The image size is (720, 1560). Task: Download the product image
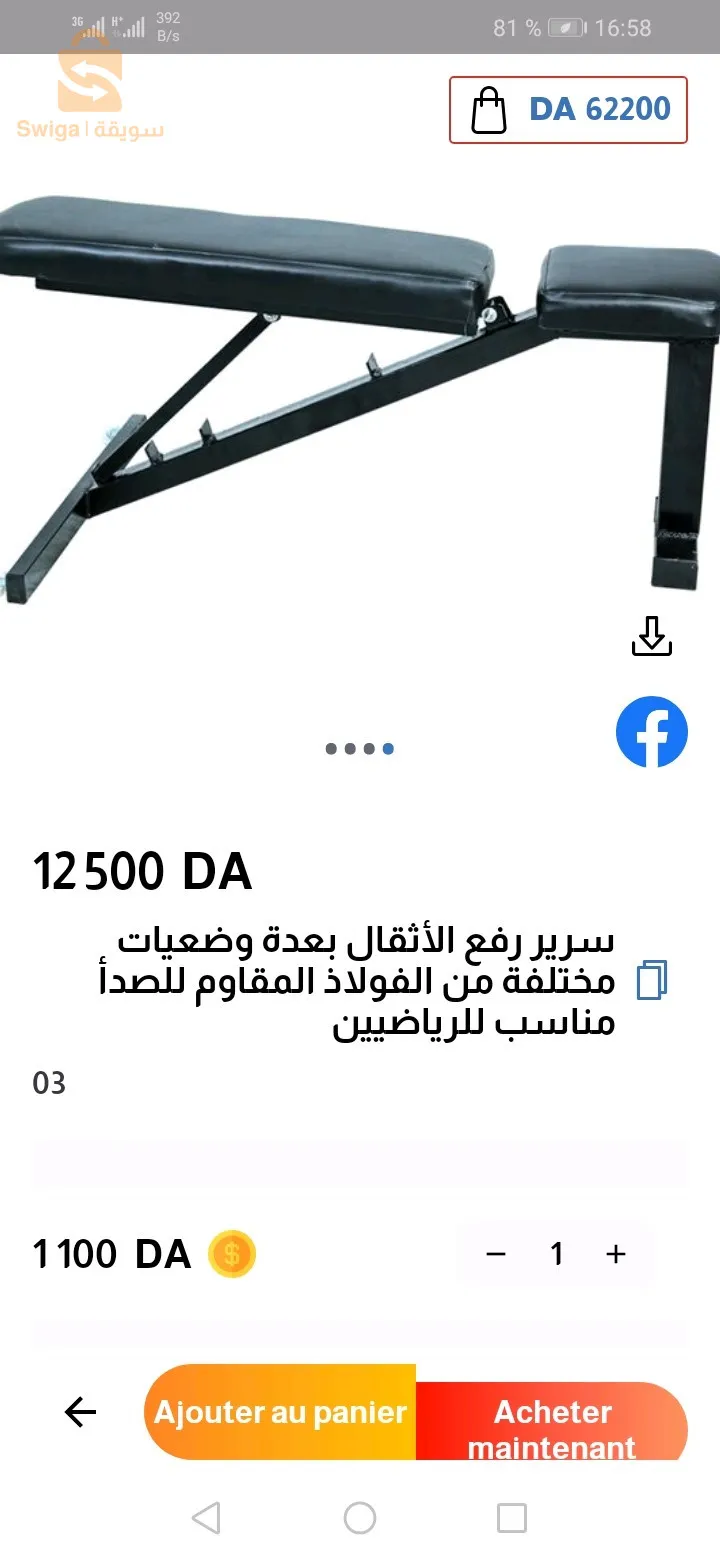click(651, 636)
